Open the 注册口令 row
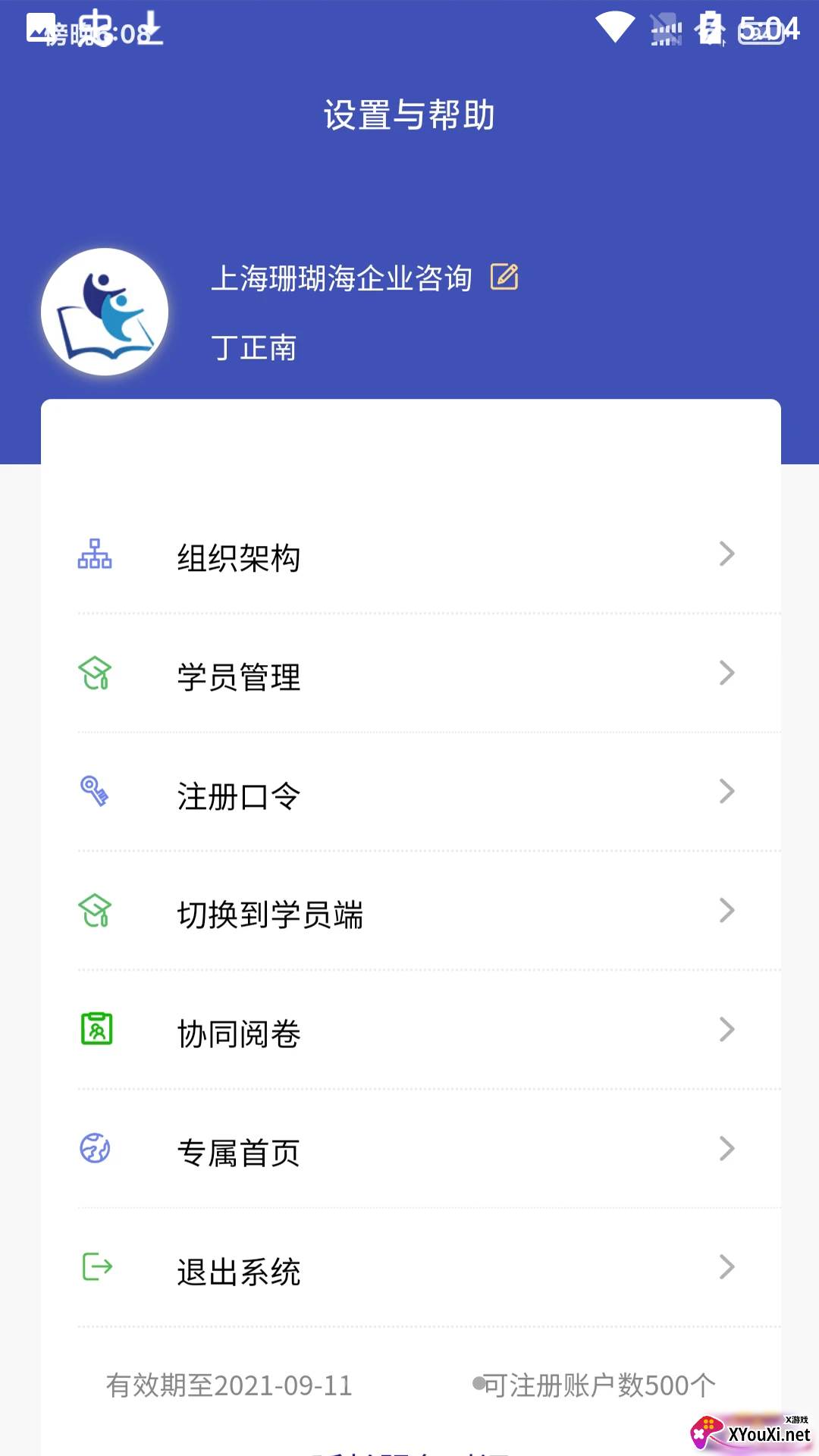This screenshot has height=1456, width=819. tap(409, 794)
